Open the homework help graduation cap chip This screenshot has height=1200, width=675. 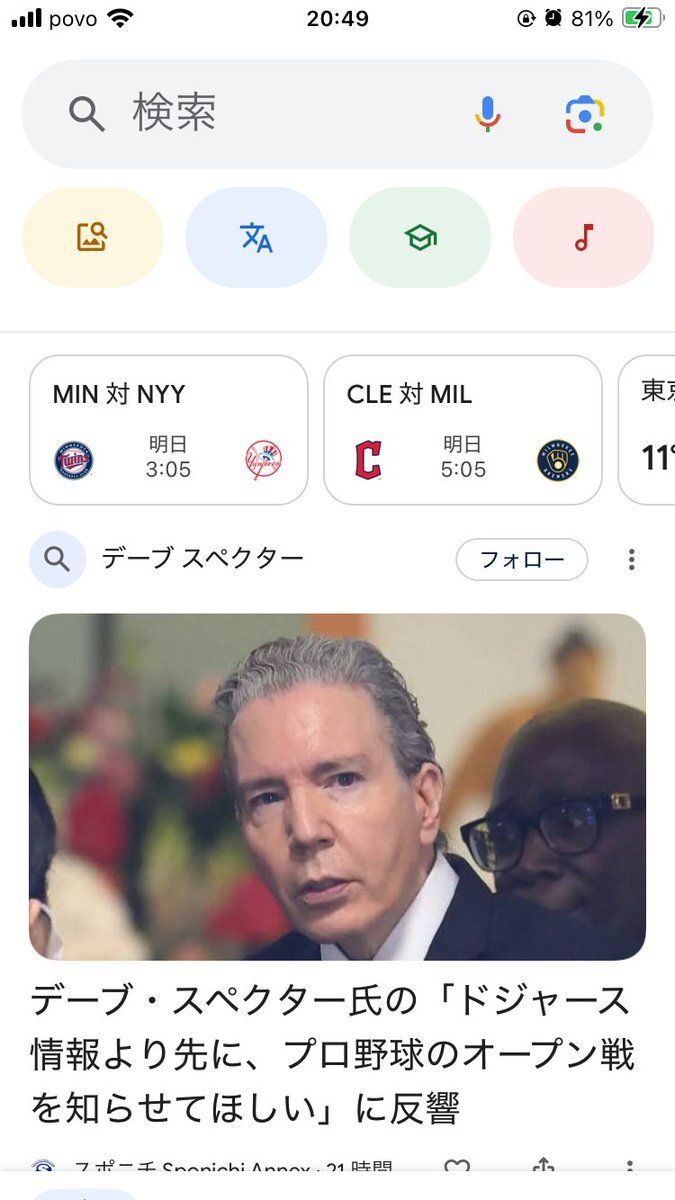(420, 237)
